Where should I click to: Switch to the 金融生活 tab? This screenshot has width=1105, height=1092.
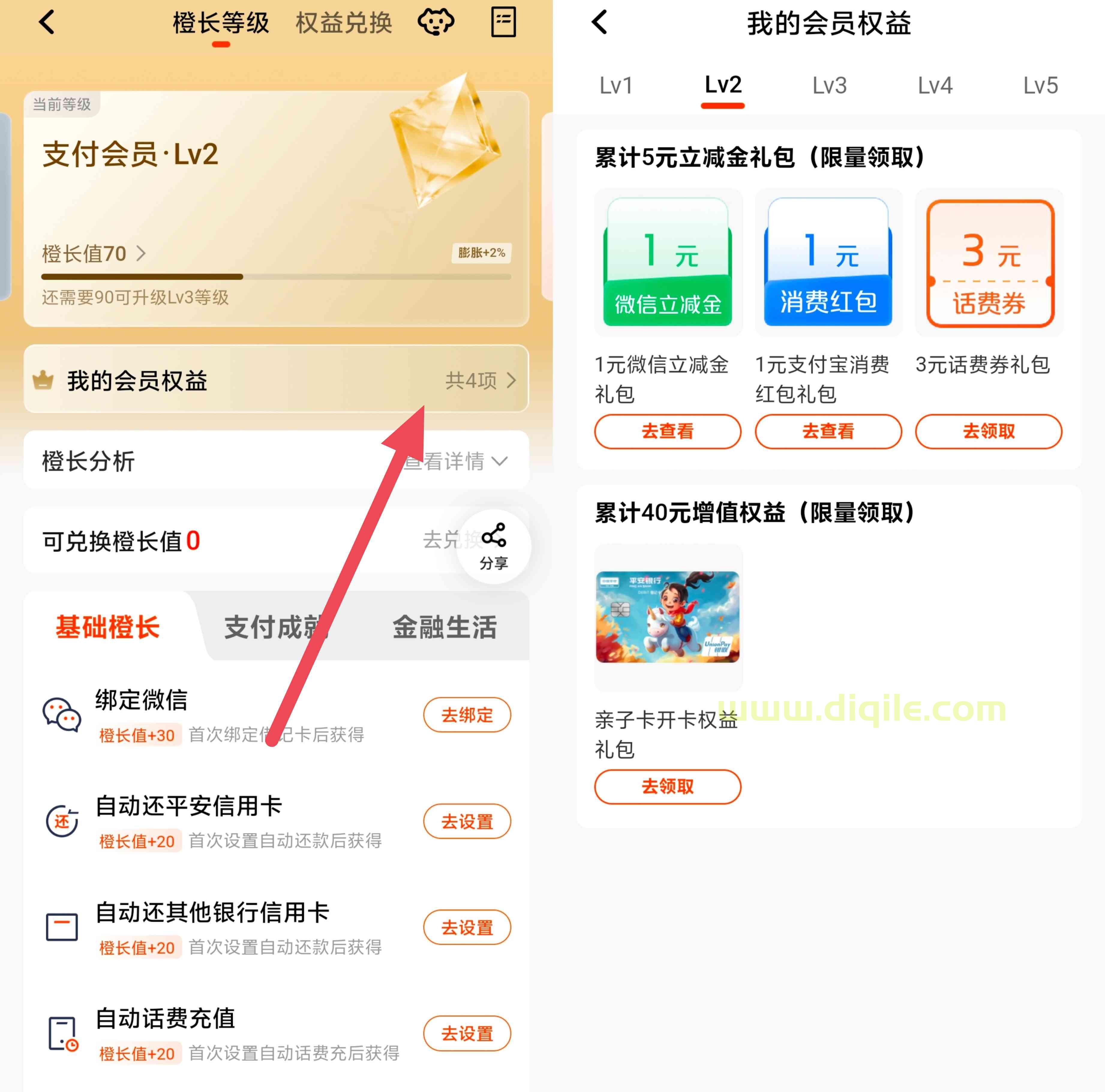click(x=445, y=628)
